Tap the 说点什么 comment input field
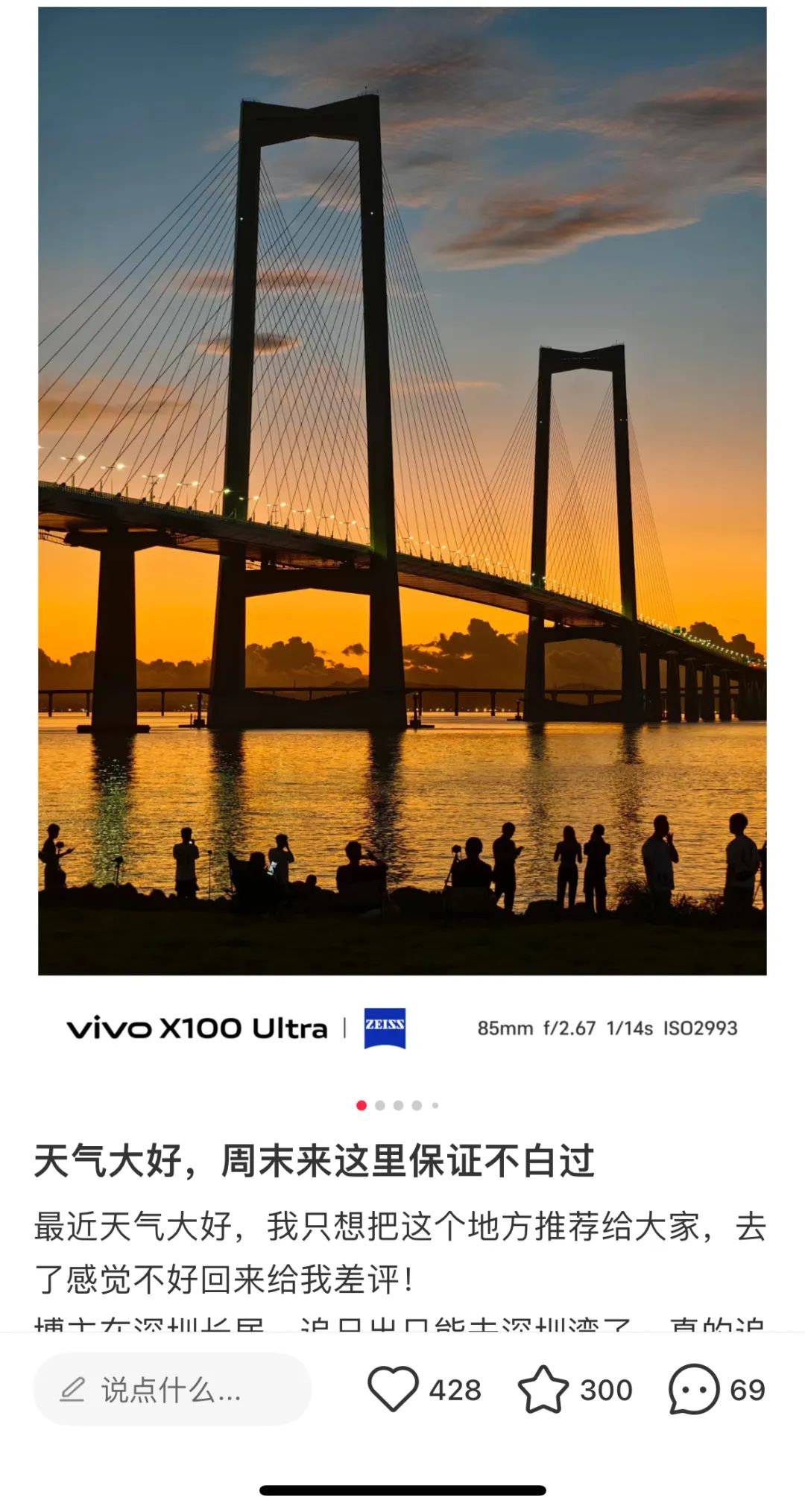 [x=171, y=1390]
